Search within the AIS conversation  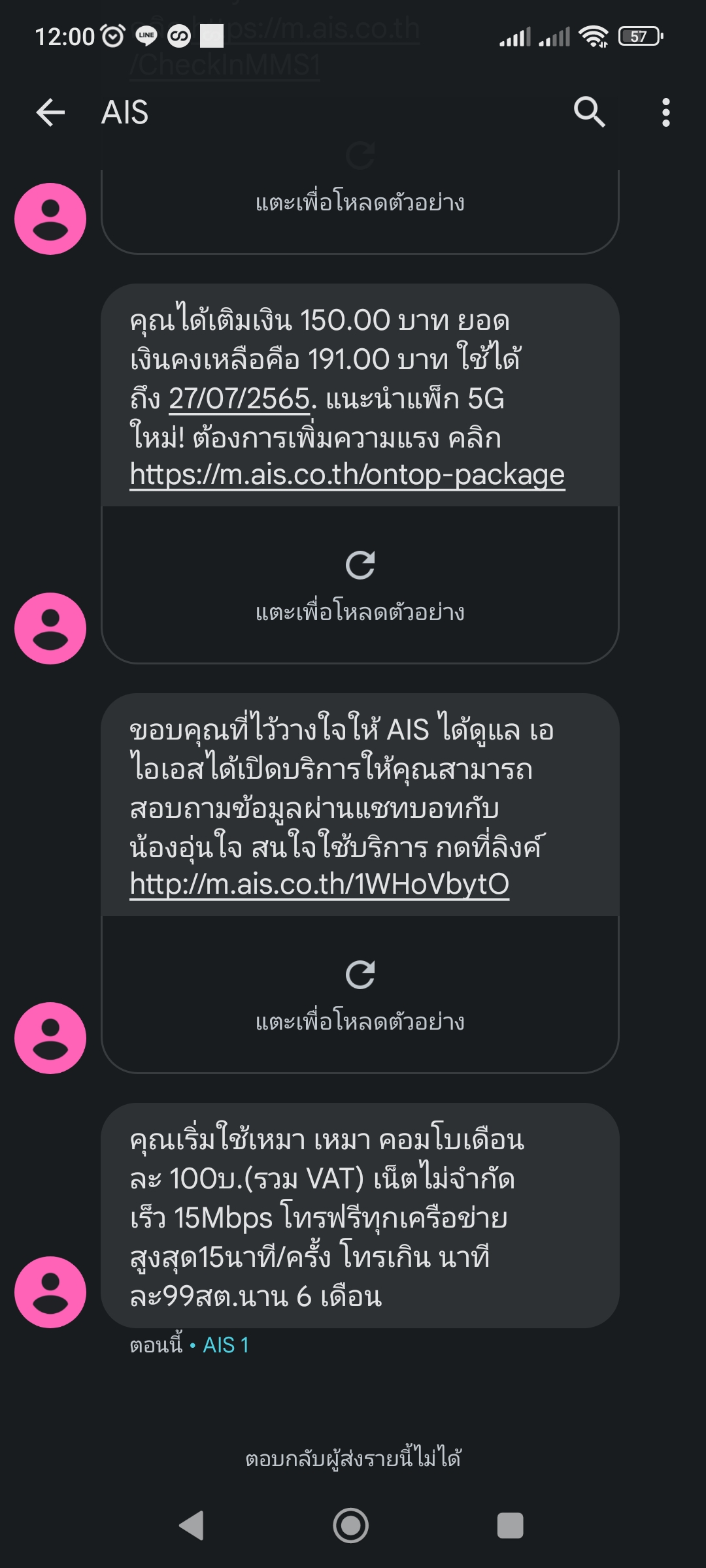coord(589,112)
